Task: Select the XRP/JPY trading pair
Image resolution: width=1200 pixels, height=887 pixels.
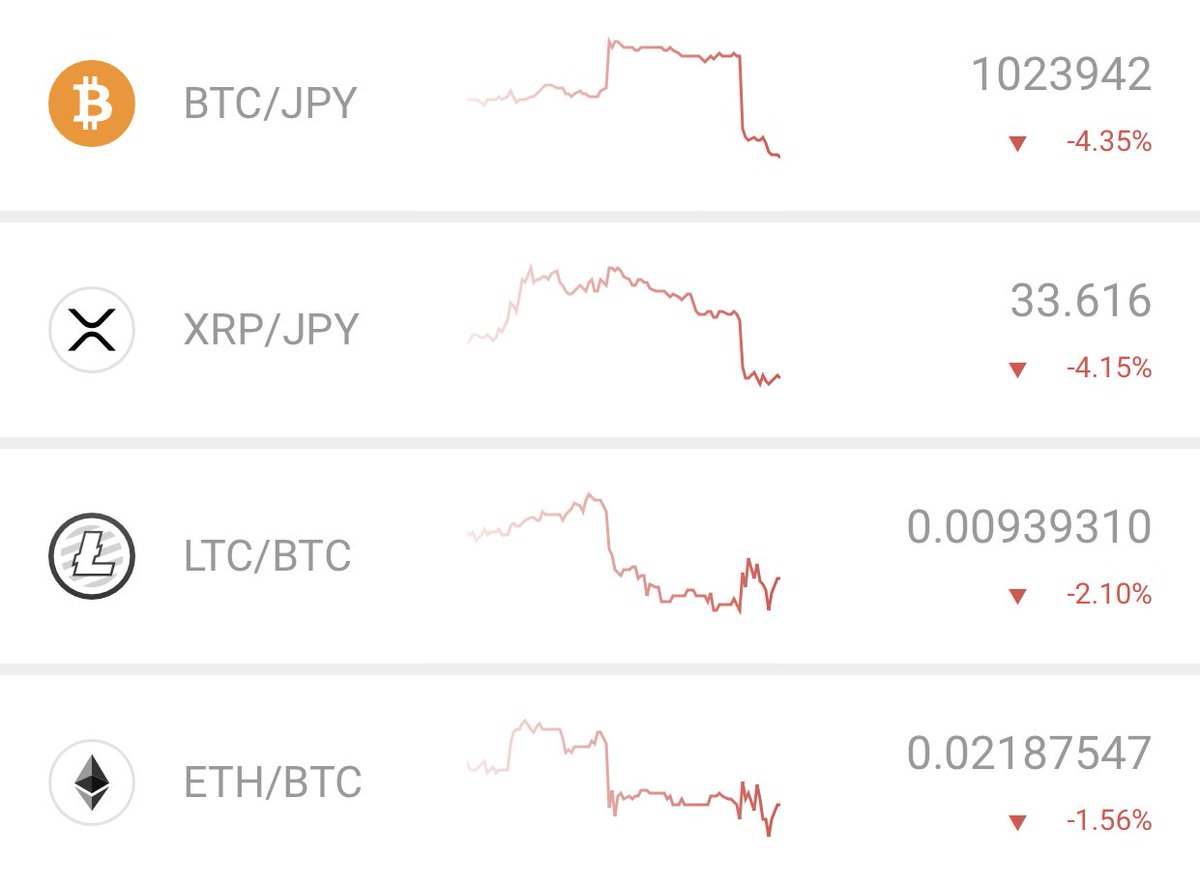Action: click(x=270, y=329)
